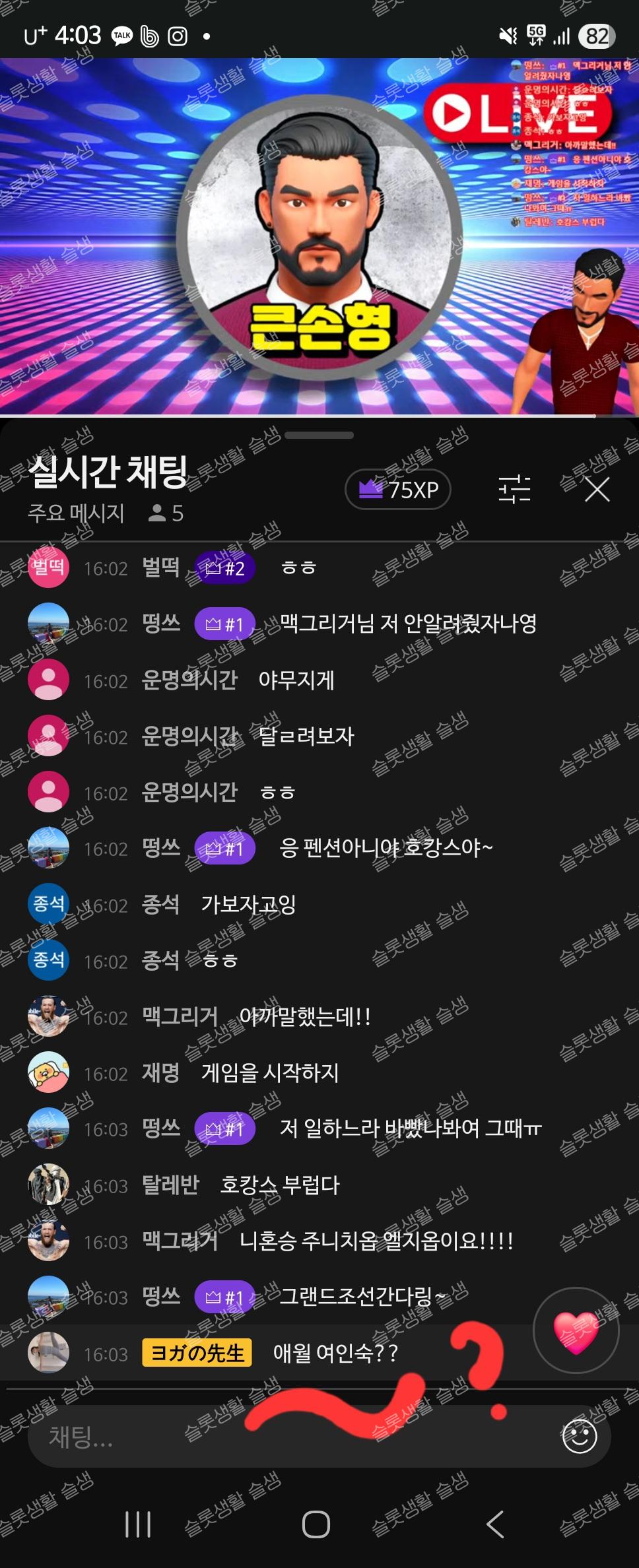Open 벌떡's profile avatar
Viewport: 639px width, 1568px height.
(x=48, y=567)
